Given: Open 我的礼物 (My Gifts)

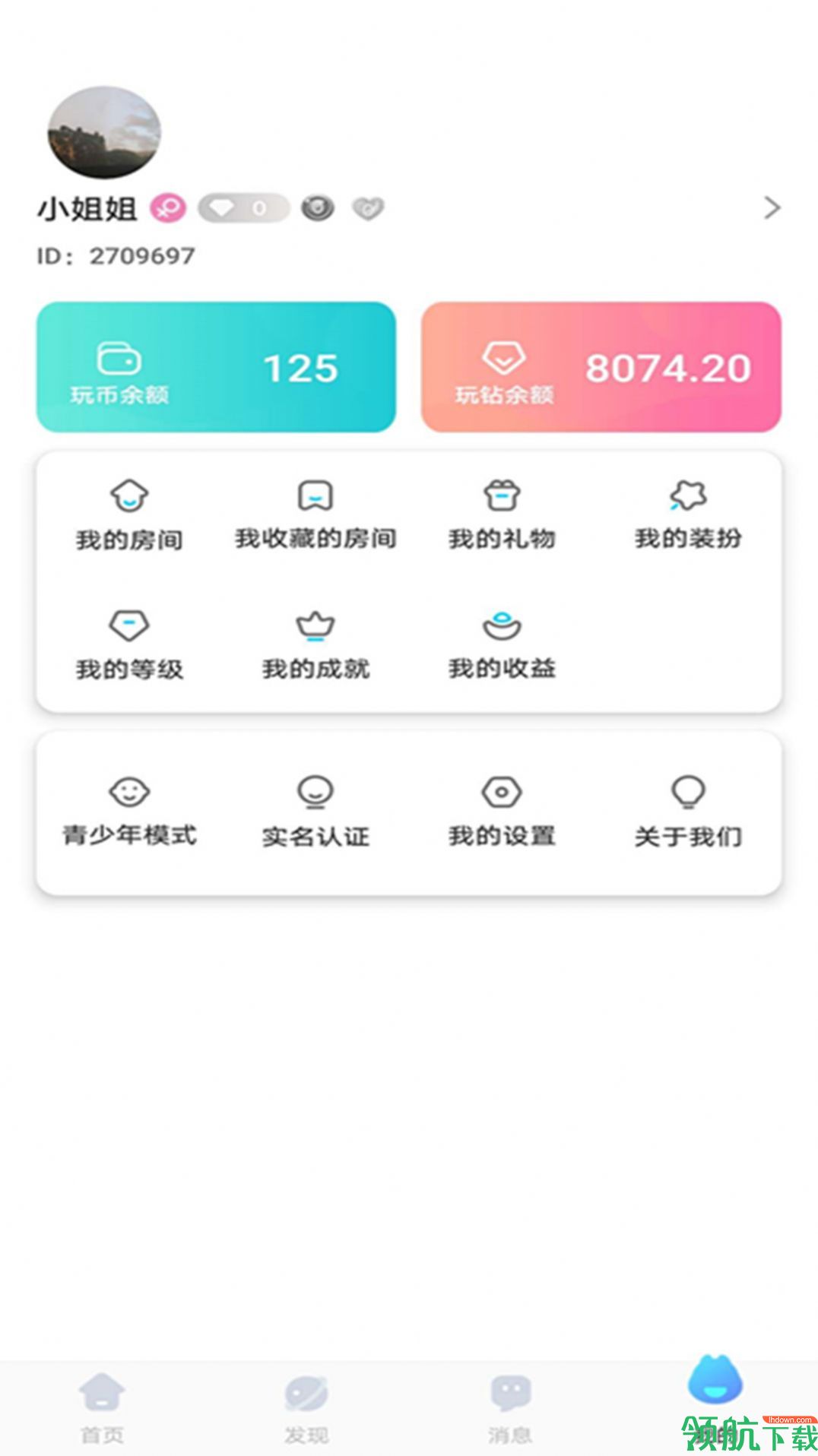Looking at the screenshot, I should click(x=502, y=514).
